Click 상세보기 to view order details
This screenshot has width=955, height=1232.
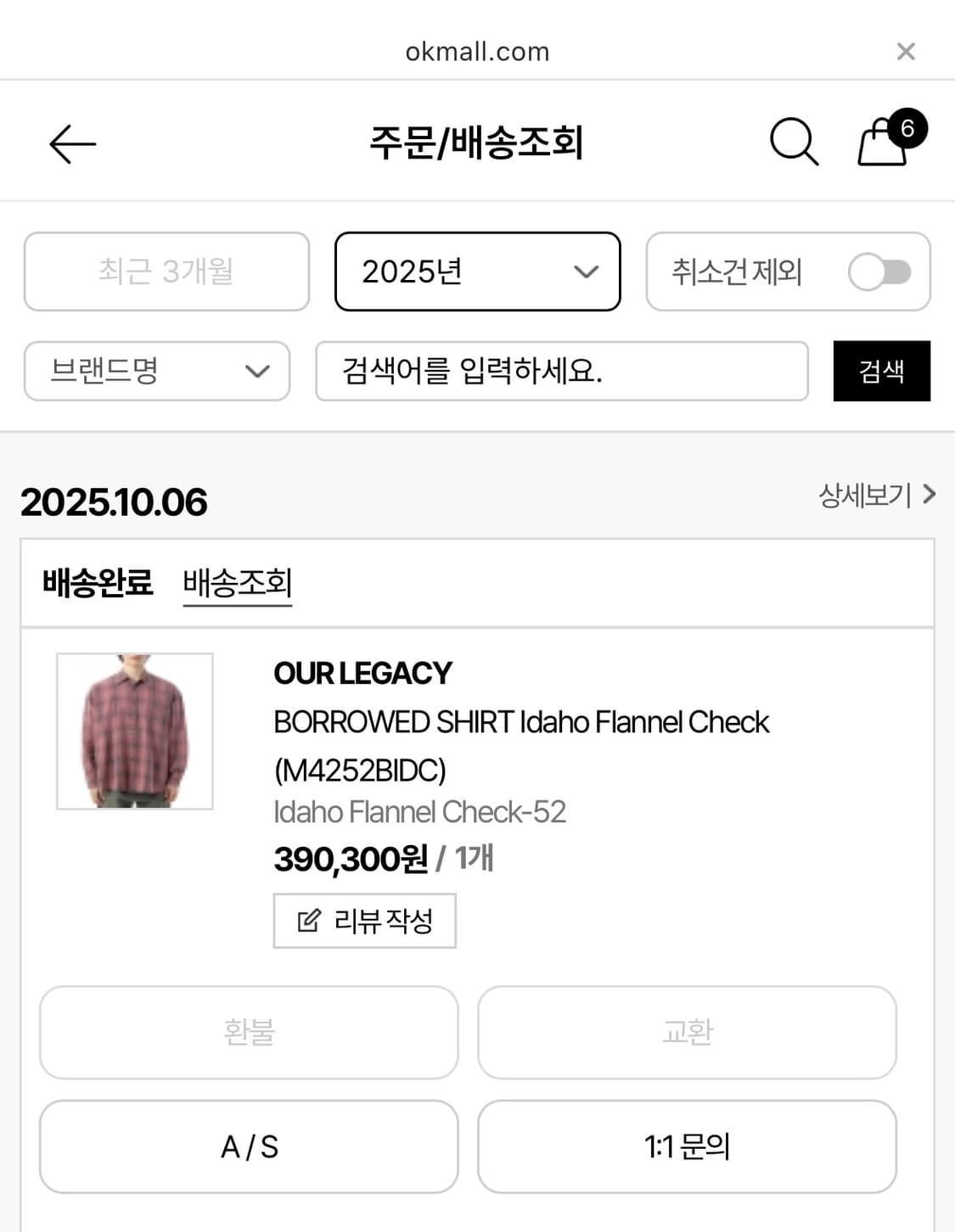866,494
